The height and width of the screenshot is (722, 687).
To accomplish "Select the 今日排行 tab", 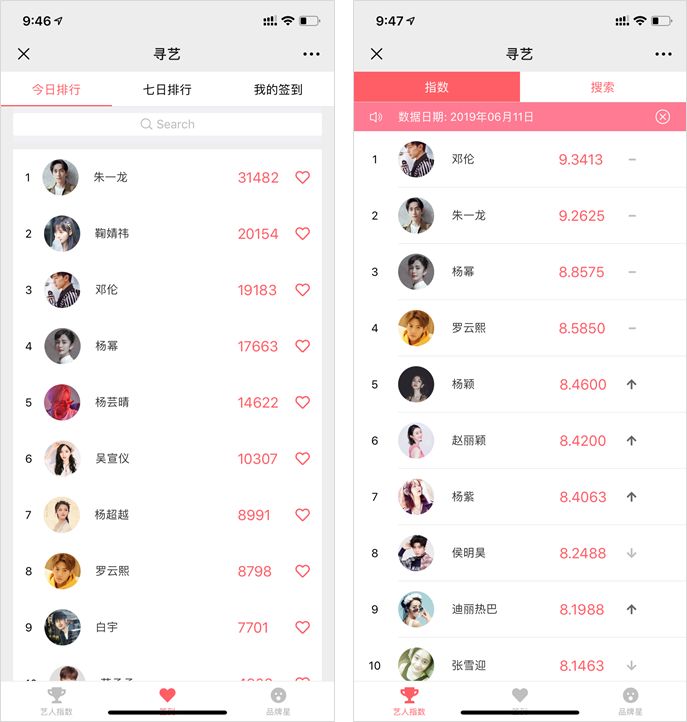I will tap(56, 89).
